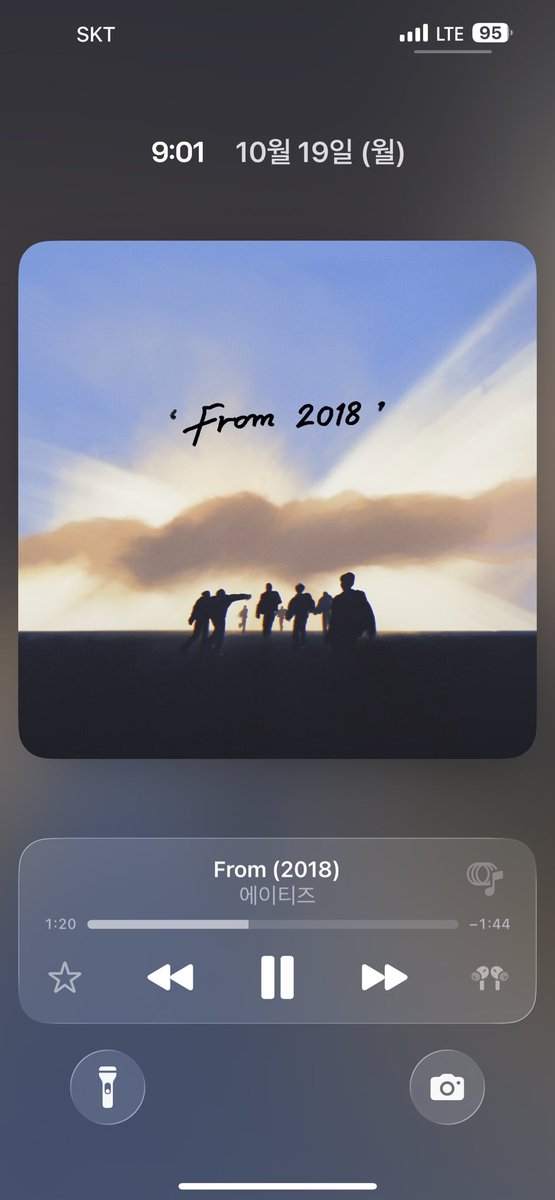This screenshot has width=555, height=1200.
Task: Mark the song as favorite with star
Action: pos(65,977)
